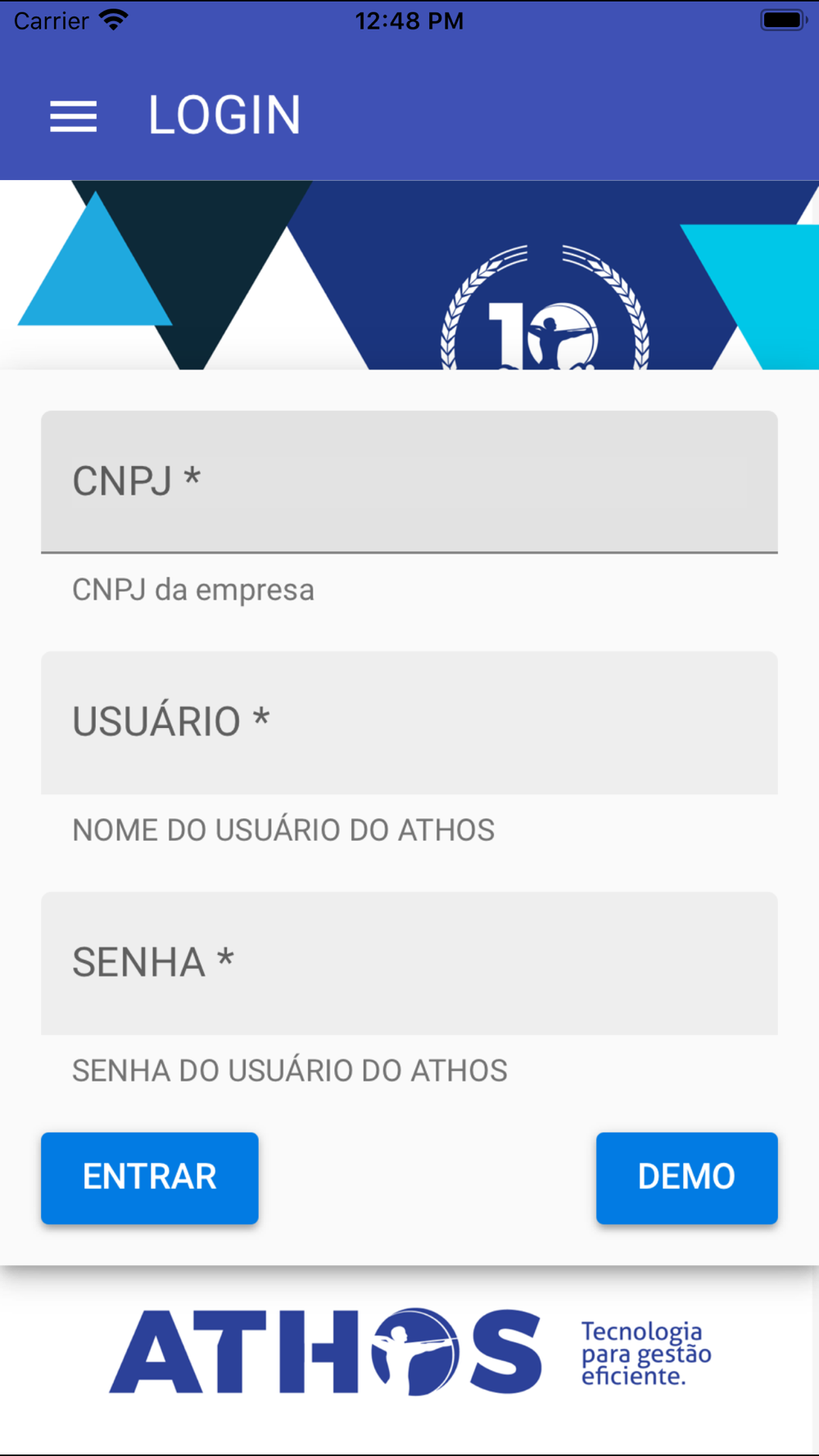Focus the CNPJ input field
This screenshot has width=819, height=1456.
click(409, 482)
